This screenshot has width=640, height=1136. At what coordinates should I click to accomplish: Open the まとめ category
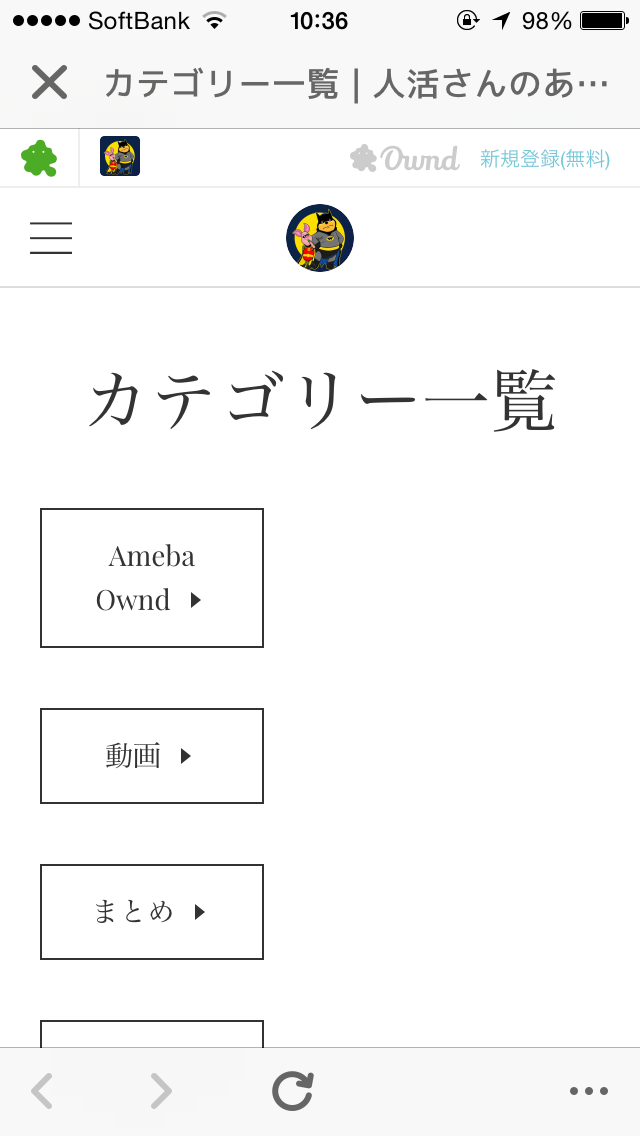point(152,912)
